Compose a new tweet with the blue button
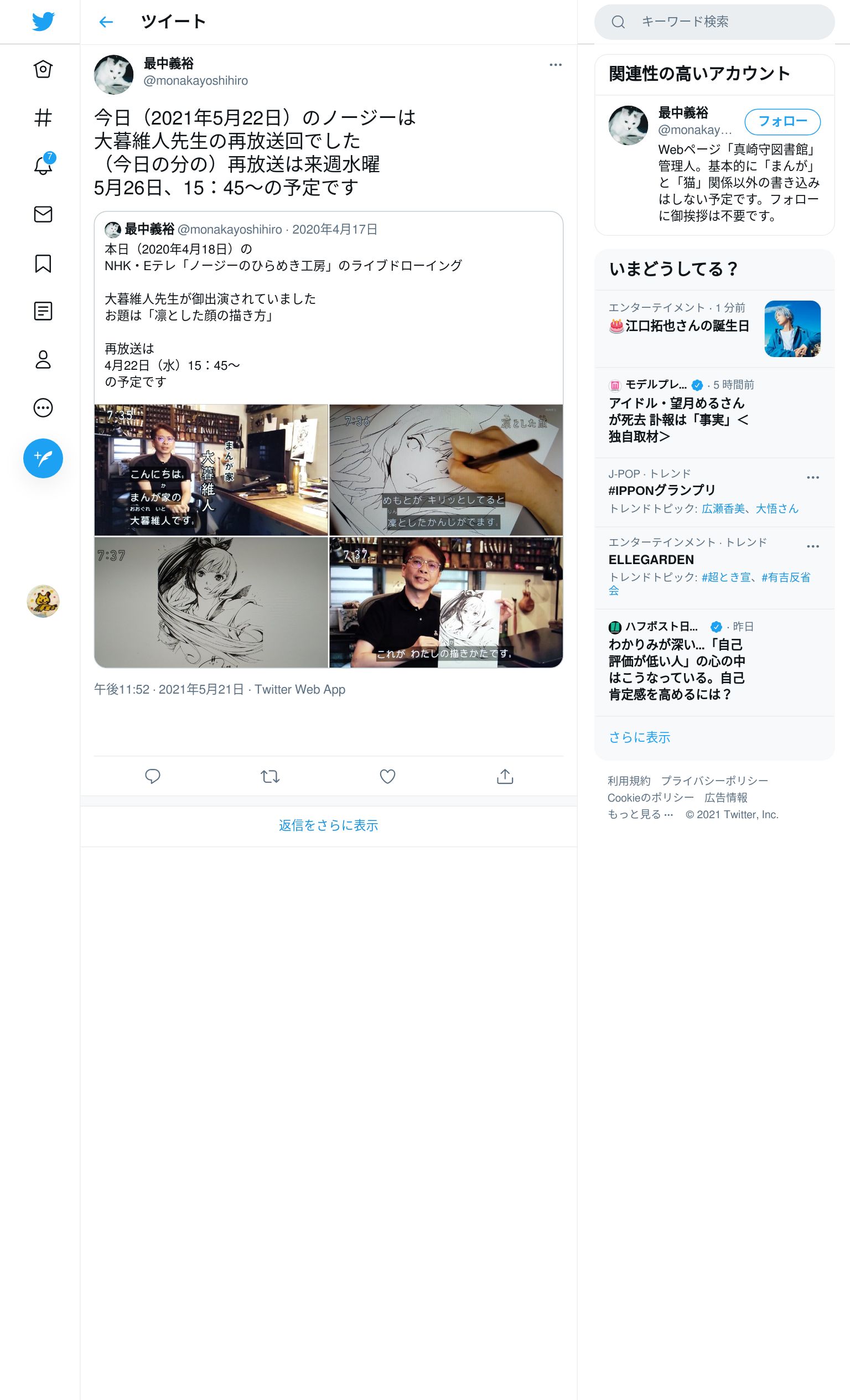 tap(43, 458)
